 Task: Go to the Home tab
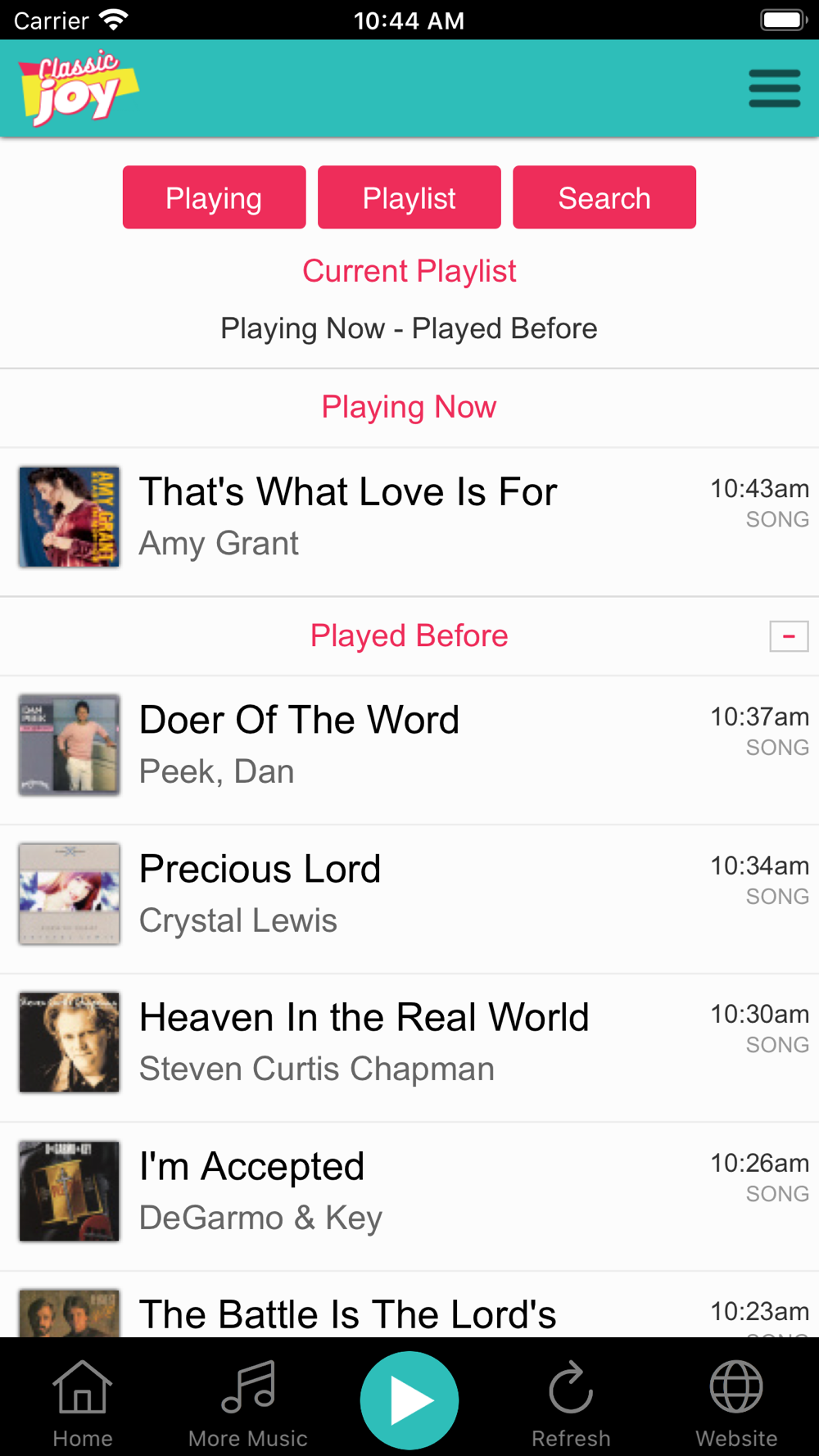[83, 1402]
